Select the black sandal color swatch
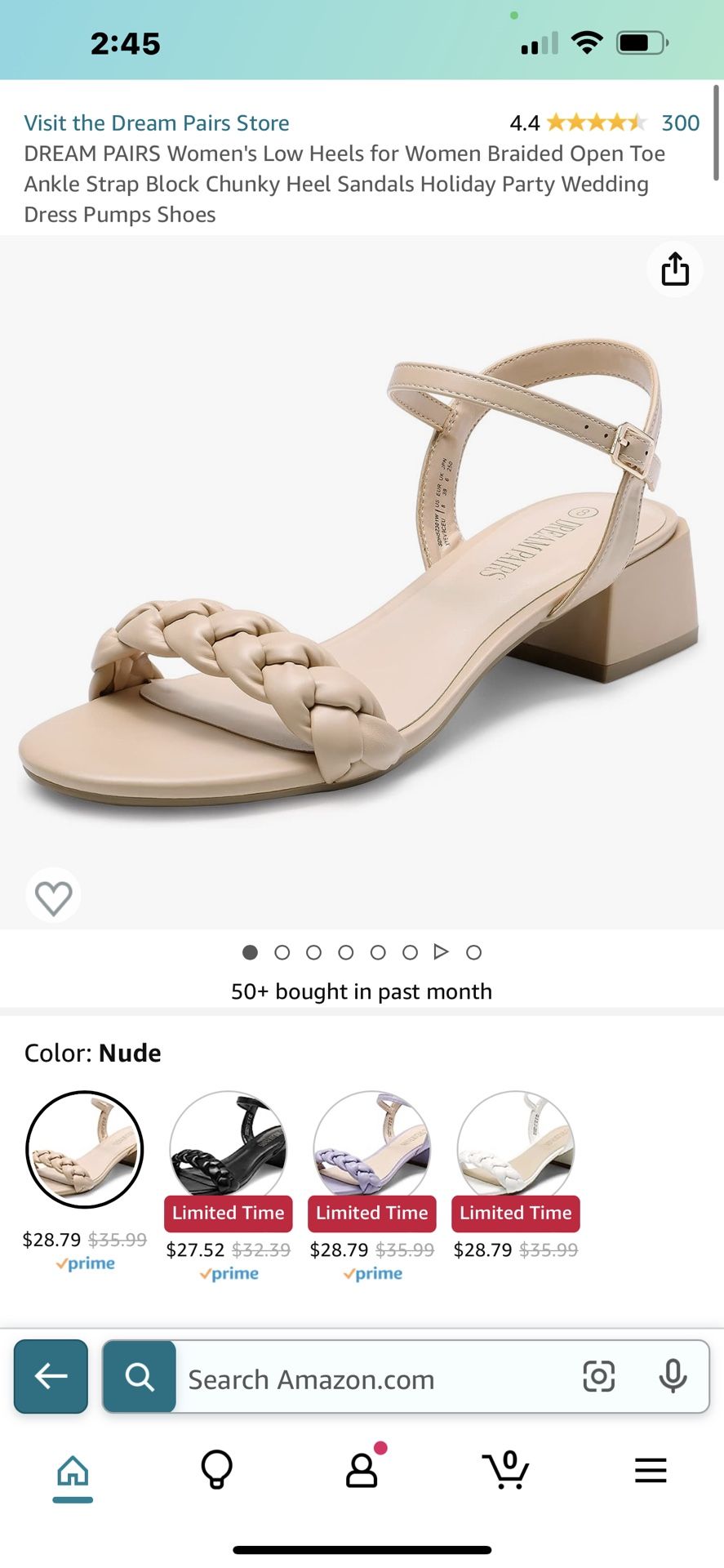 (x=228, y=1150)
